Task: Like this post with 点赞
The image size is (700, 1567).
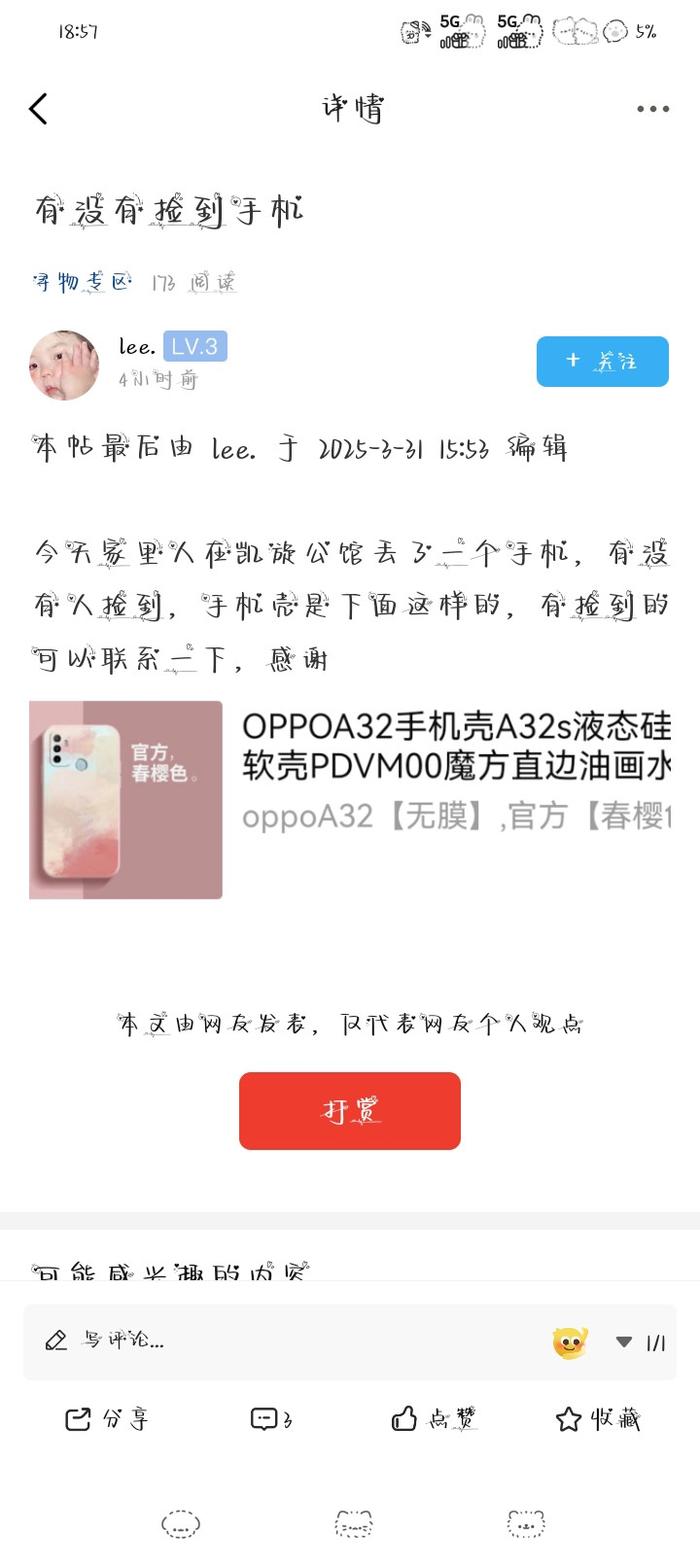Action: [x=433, y=1418]
